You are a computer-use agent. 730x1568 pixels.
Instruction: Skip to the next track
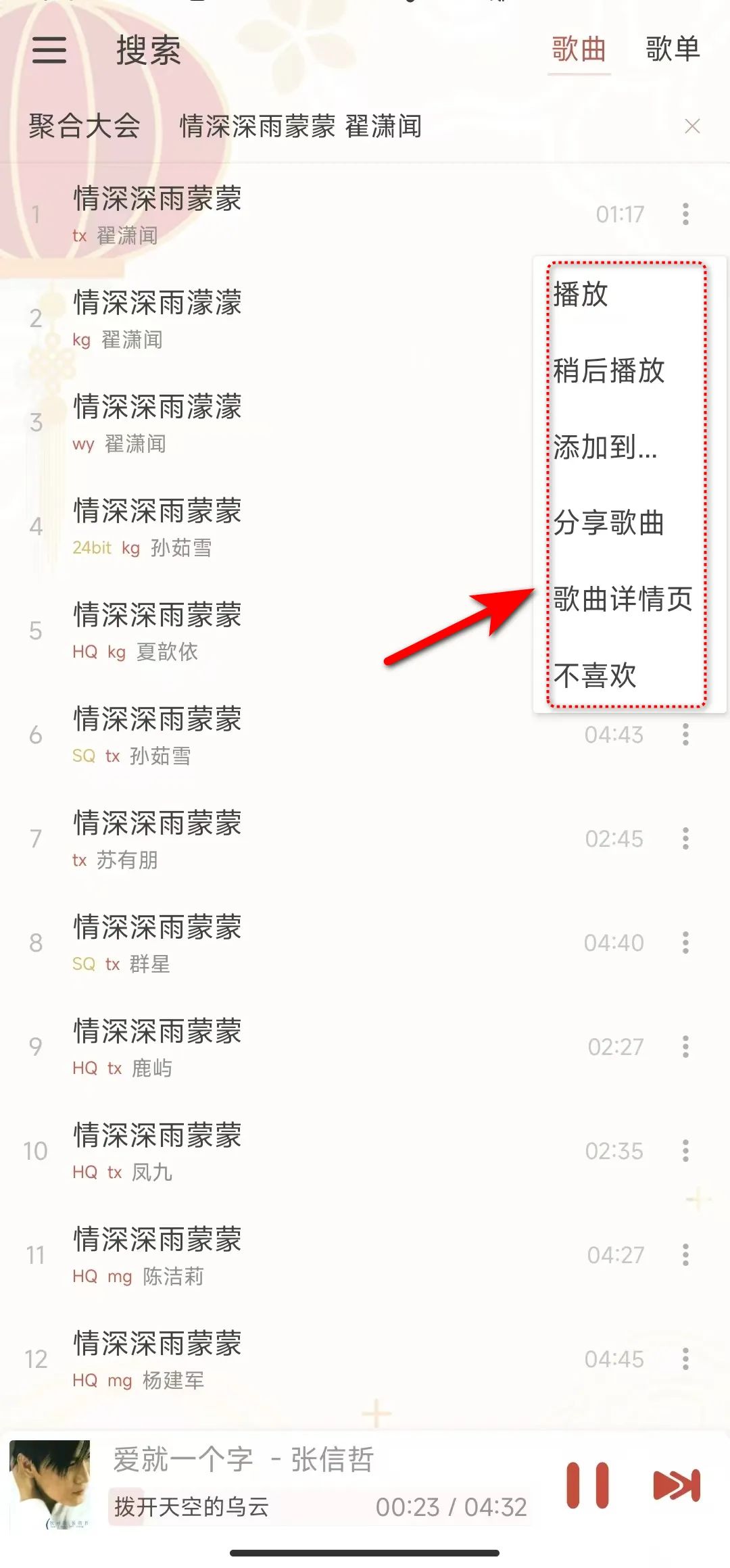click(677, 1486)
